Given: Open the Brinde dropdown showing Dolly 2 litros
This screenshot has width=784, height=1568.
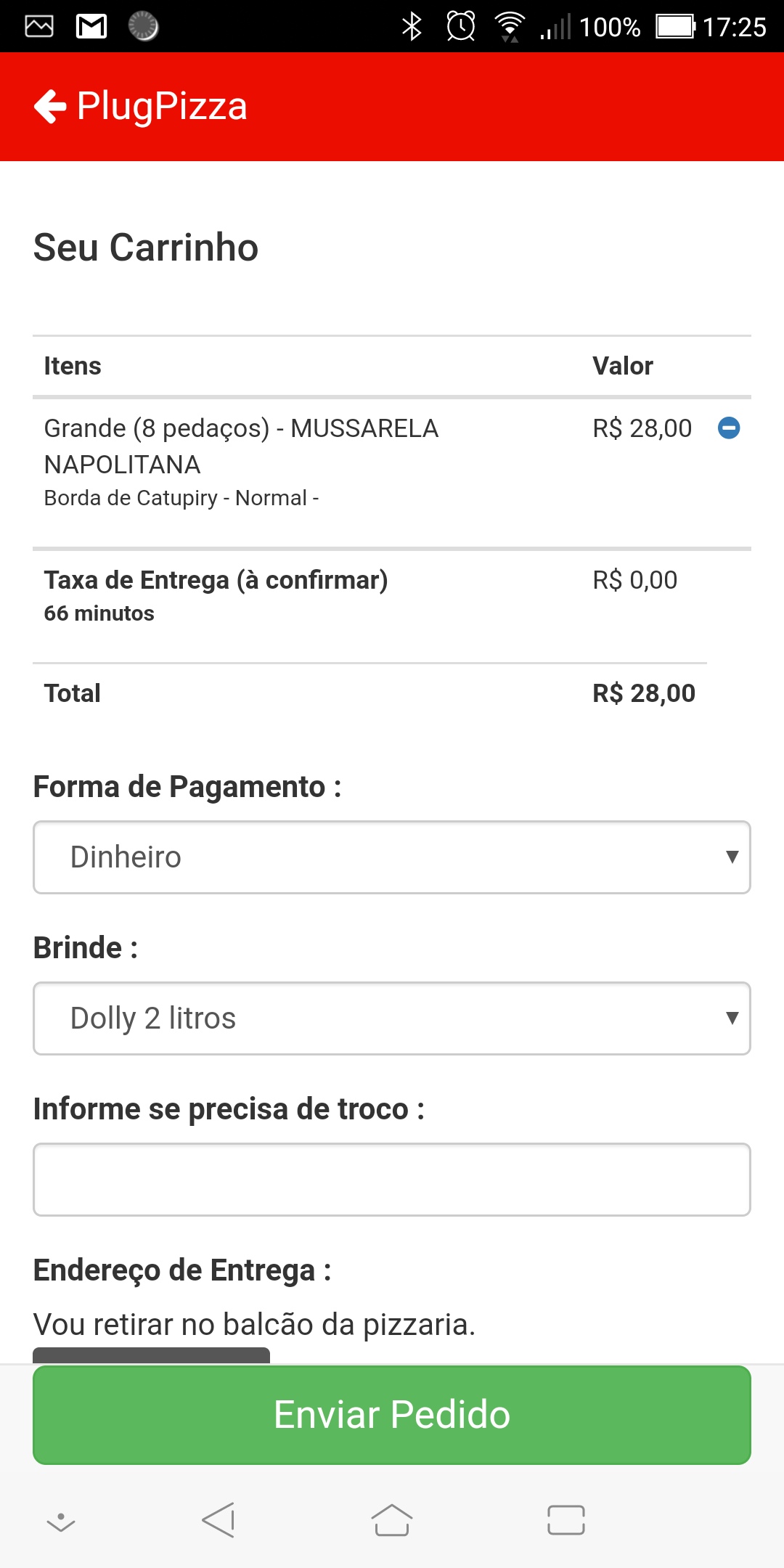Looking at the screenshot, I should pos(392,1018).
